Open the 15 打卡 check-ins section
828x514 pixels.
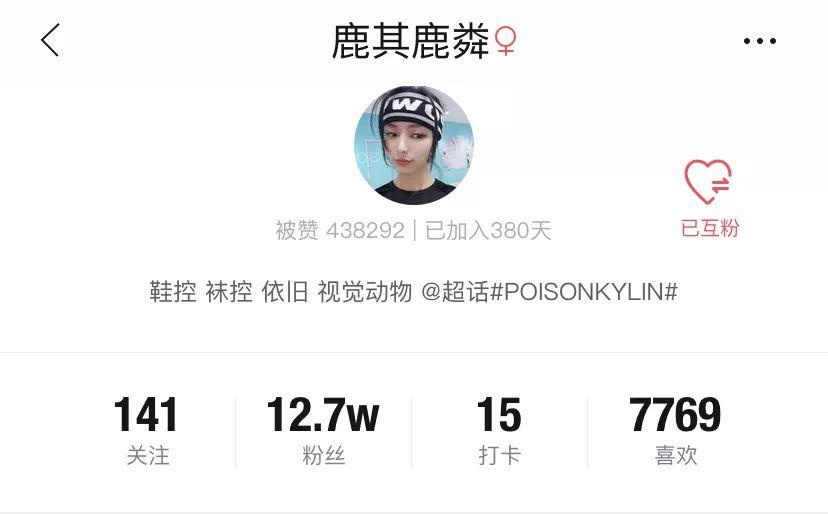pyautogui.click(x=499, y=431)
